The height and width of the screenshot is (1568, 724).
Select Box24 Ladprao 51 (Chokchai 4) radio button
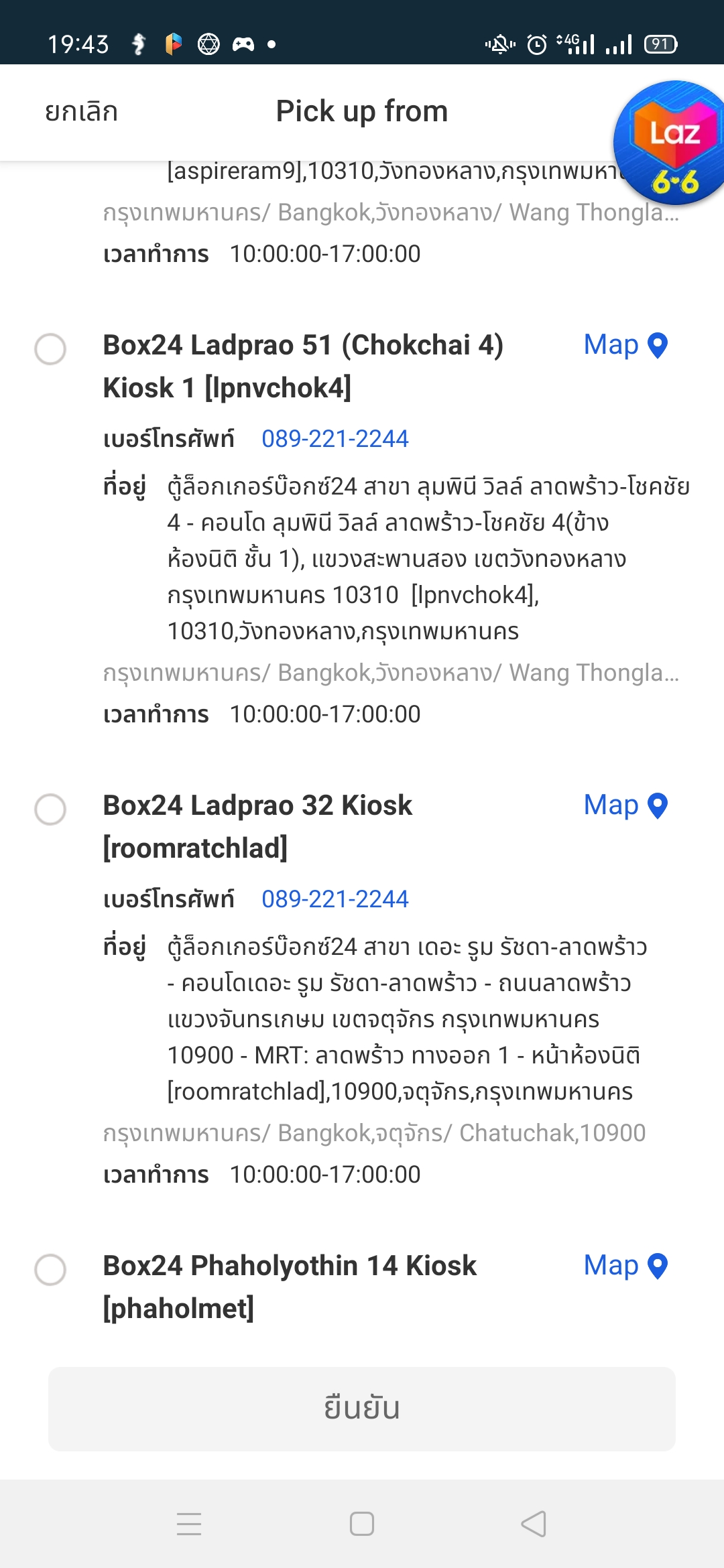(50, 349)
